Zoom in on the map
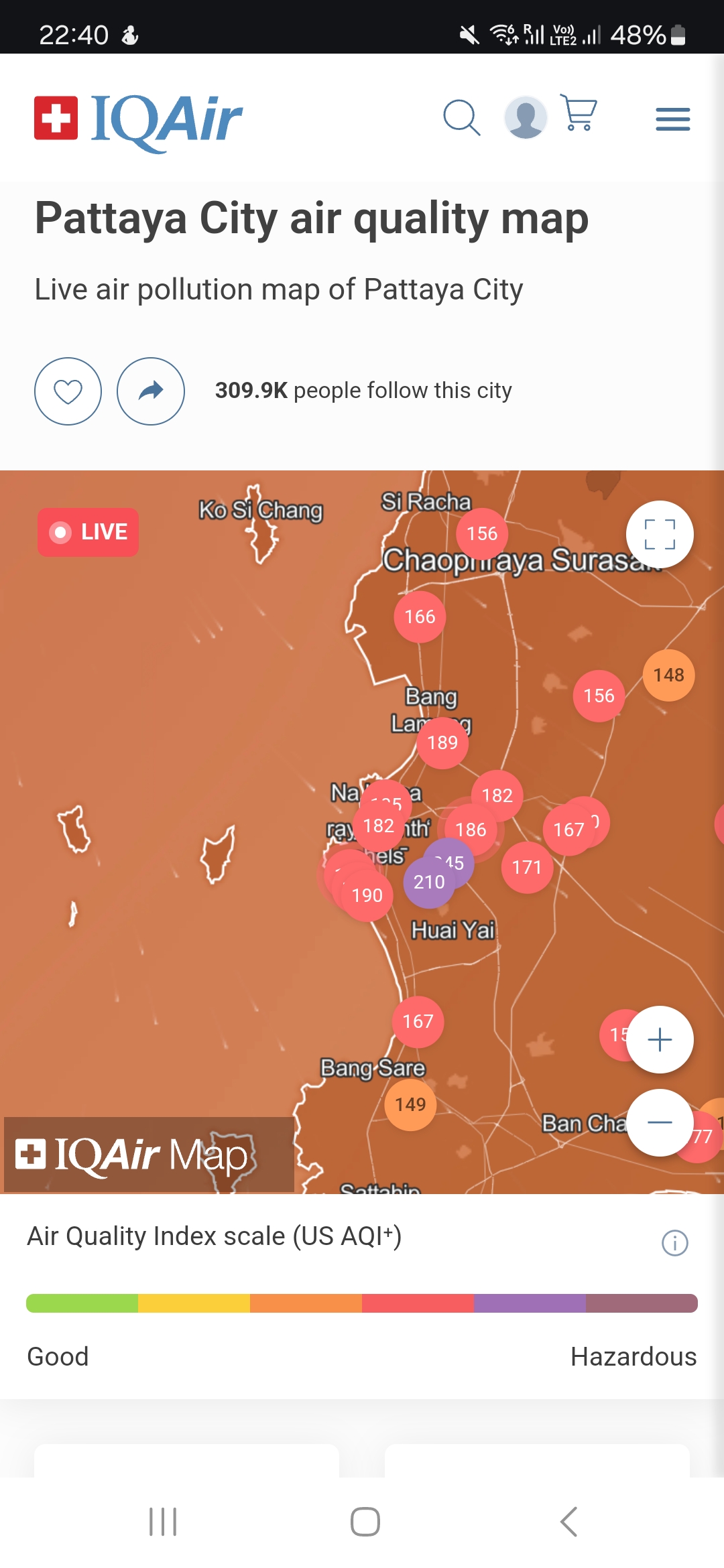Screen dimensions: 724x1568 [660, 1039]
